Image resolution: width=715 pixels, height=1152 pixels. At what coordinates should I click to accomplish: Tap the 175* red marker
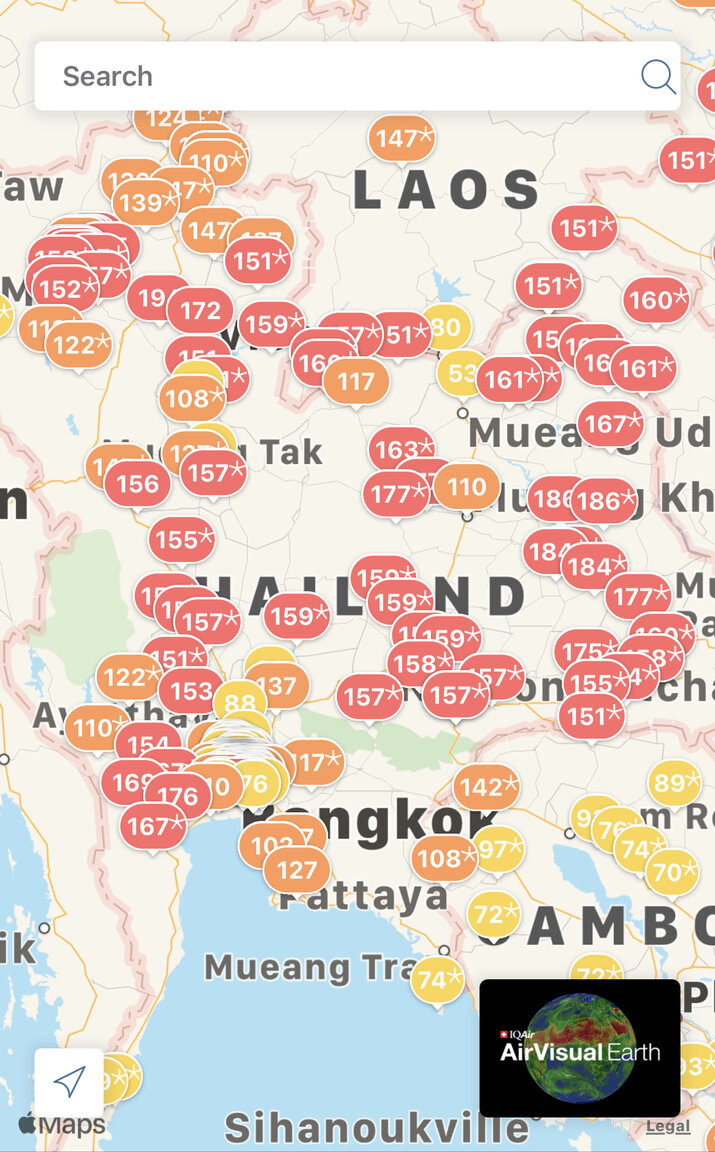tap(584, 651)
